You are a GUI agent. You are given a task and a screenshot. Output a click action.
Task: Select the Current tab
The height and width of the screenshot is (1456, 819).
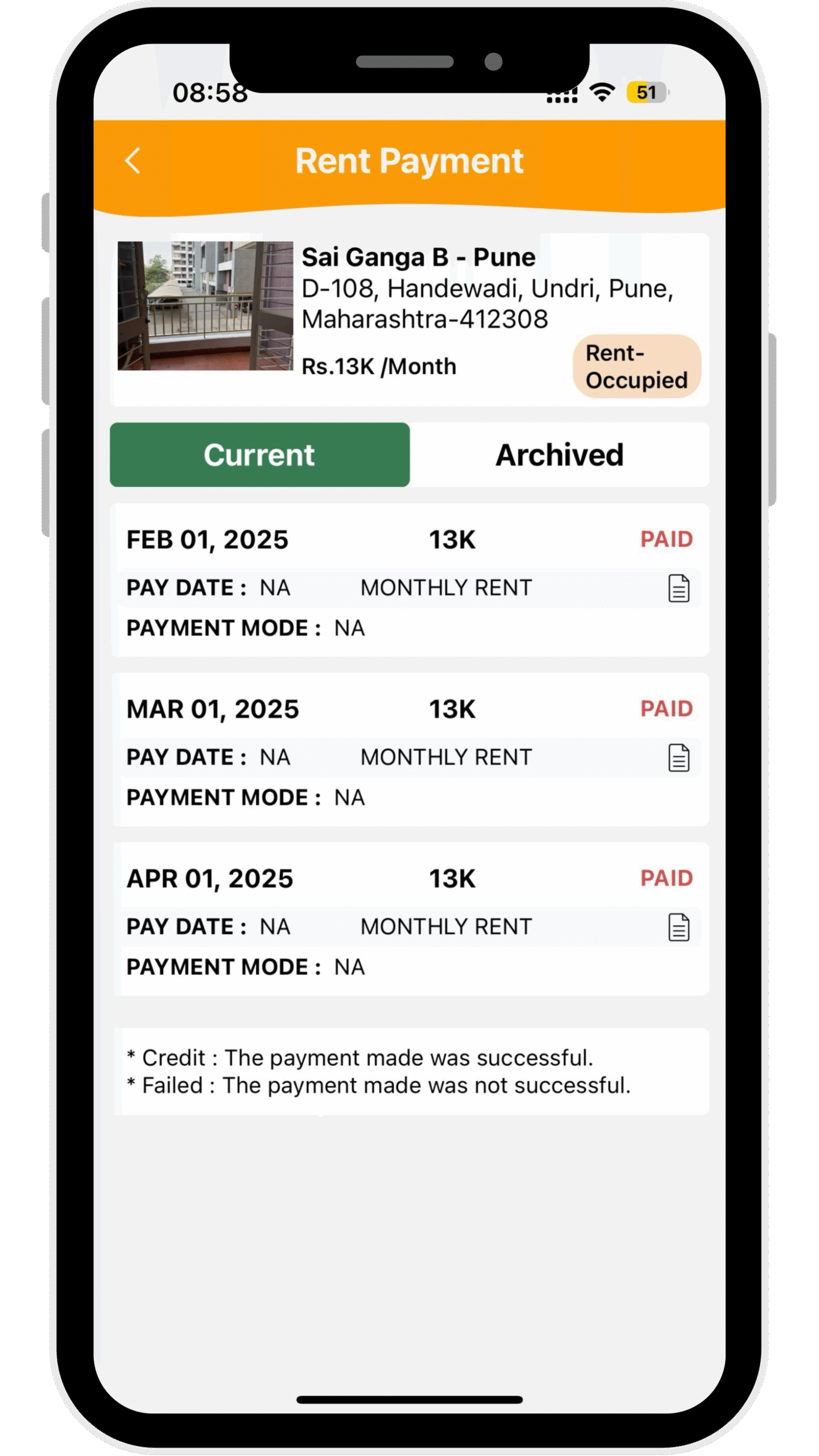[x=260, y=455]
